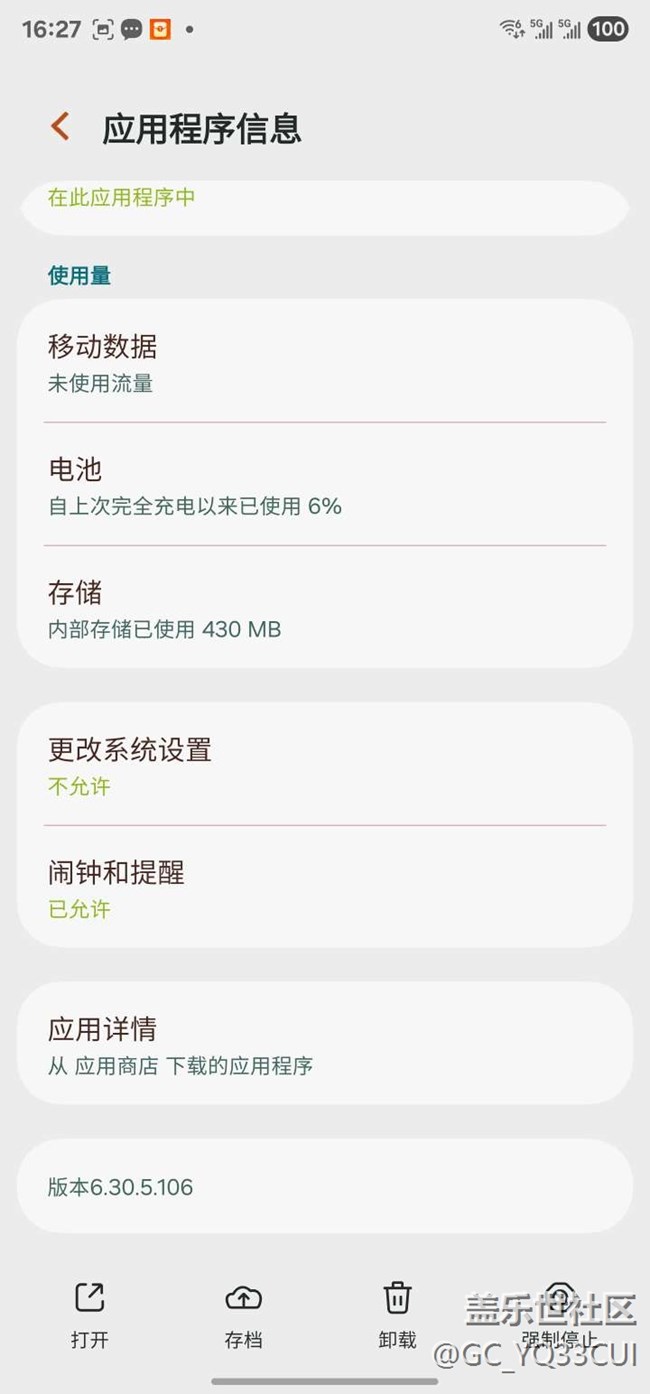Open 应用详情 in the app store
Image resolution: width=650 pixels, height=1394 pixels.
(x=324, y=1044)
